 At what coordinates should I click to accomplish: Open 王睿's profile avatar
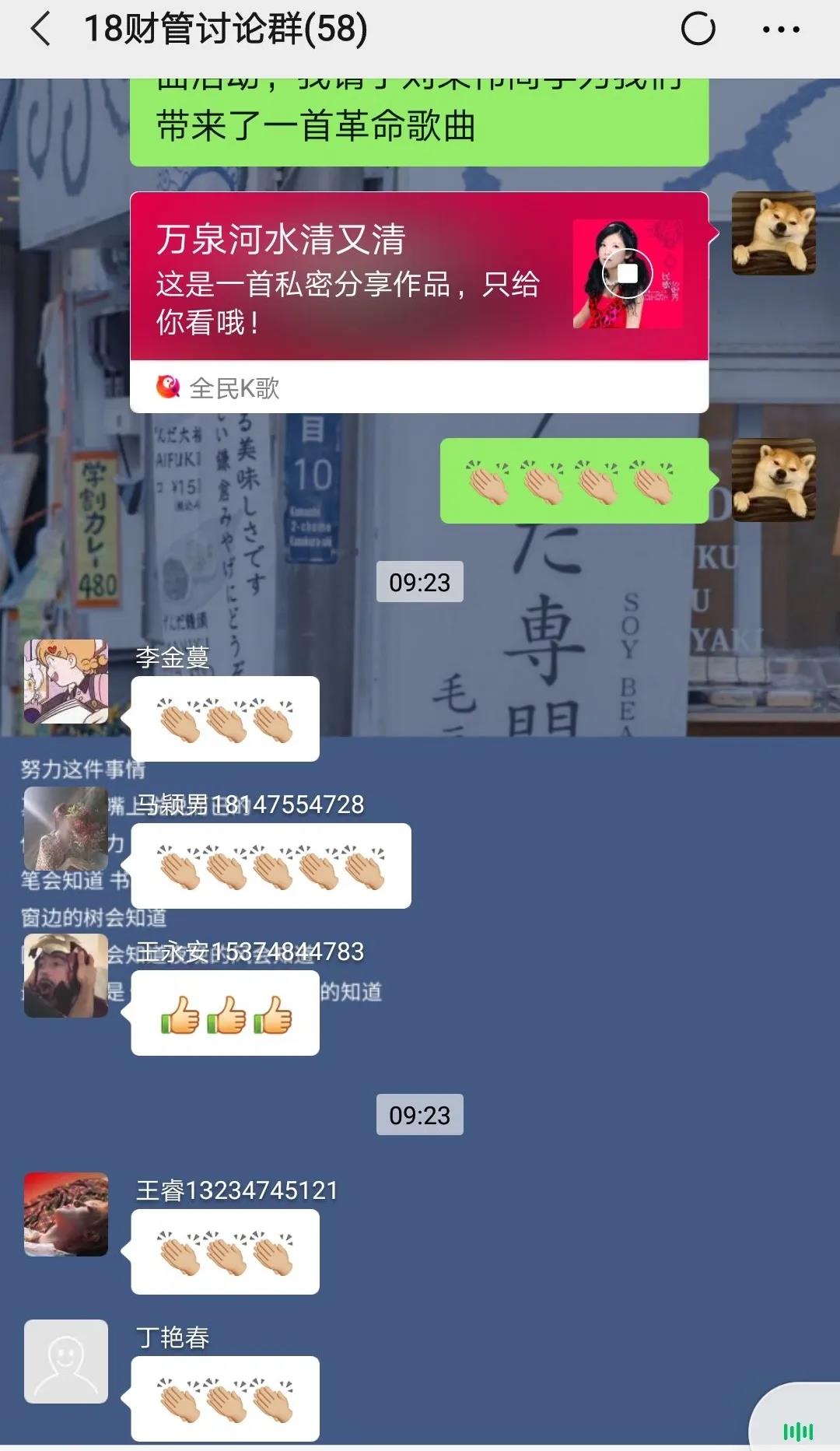tap(66, 1214)
